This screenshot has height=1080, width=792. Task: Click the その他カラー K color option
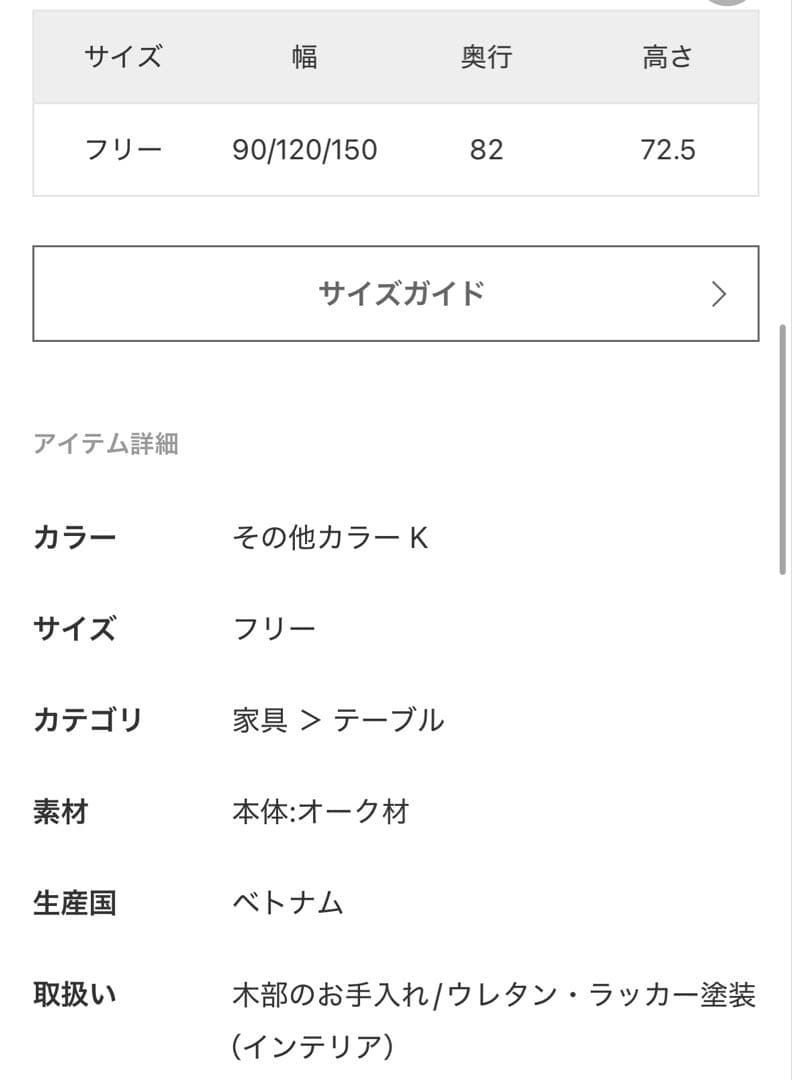tap(330, 536)
